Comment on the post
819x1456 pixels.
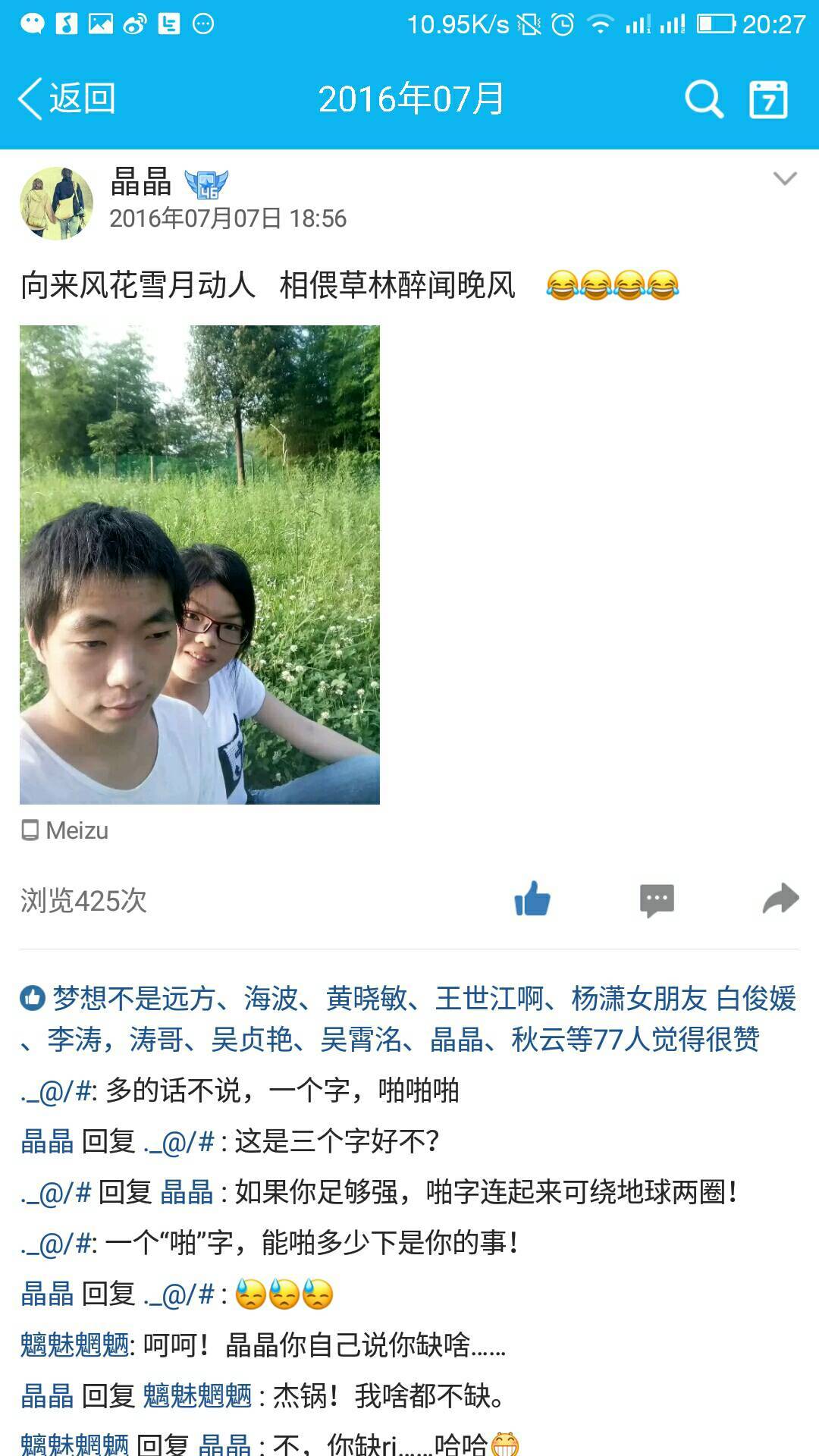(x=657, y=900)
